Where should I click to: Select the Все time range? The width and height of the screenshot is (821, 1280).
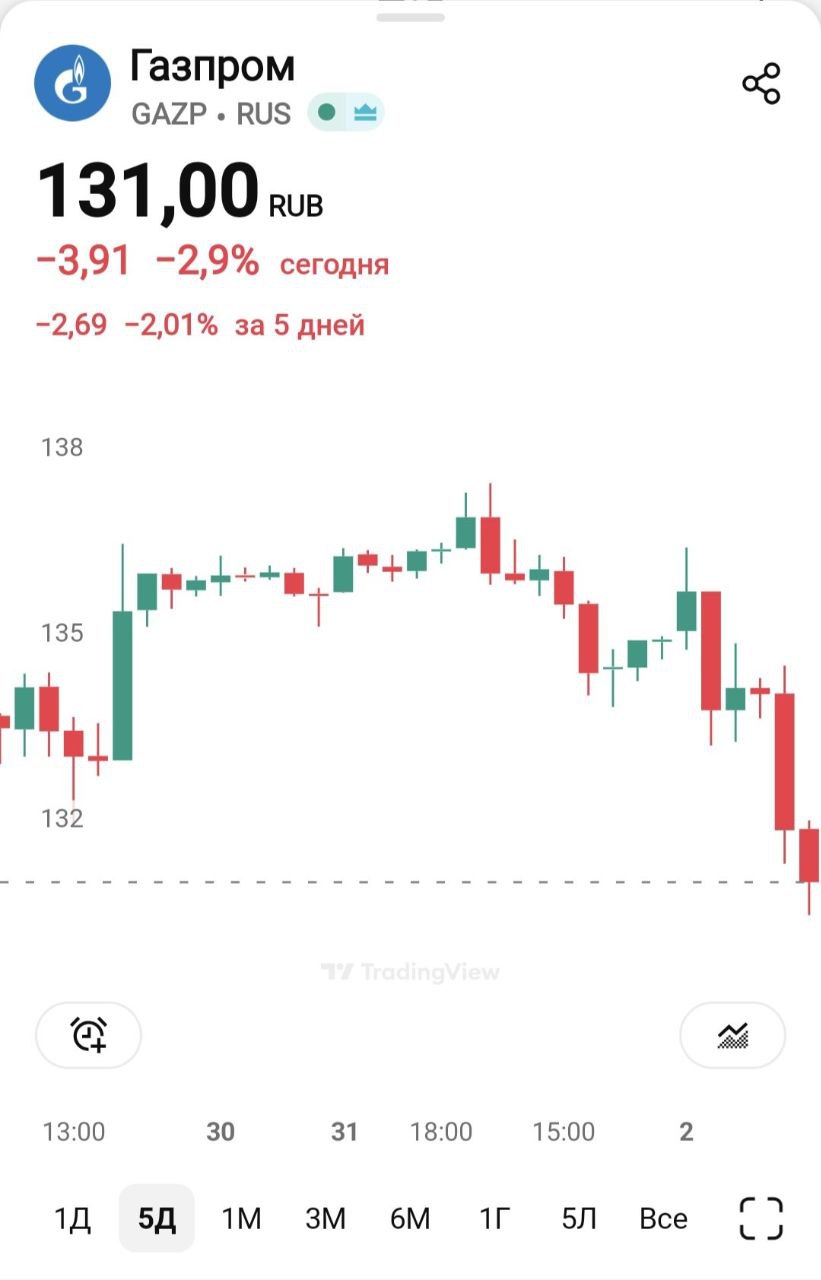click(x=663, y=1218)
